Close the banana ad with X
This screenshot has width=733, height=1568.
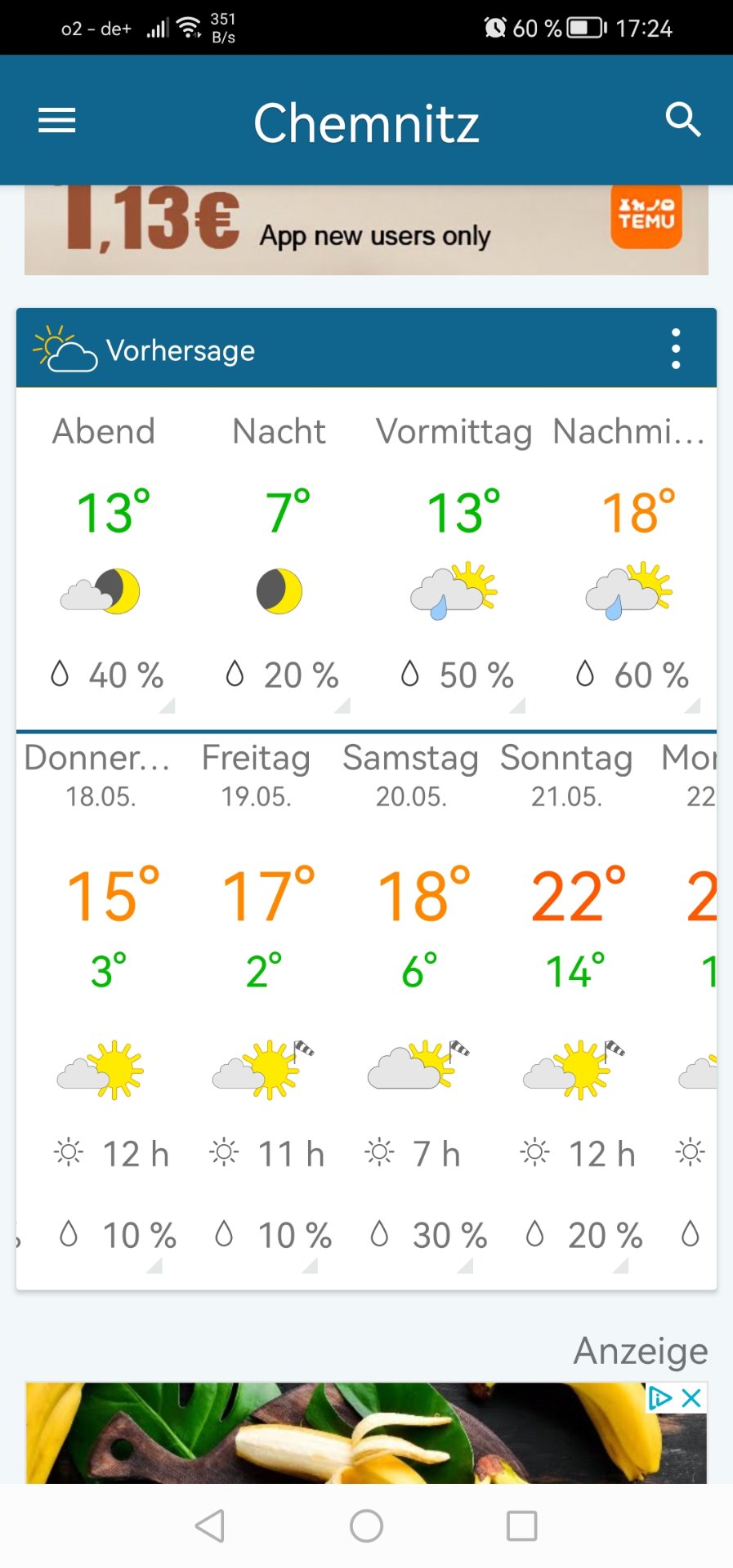click(x=691, y=1398)
